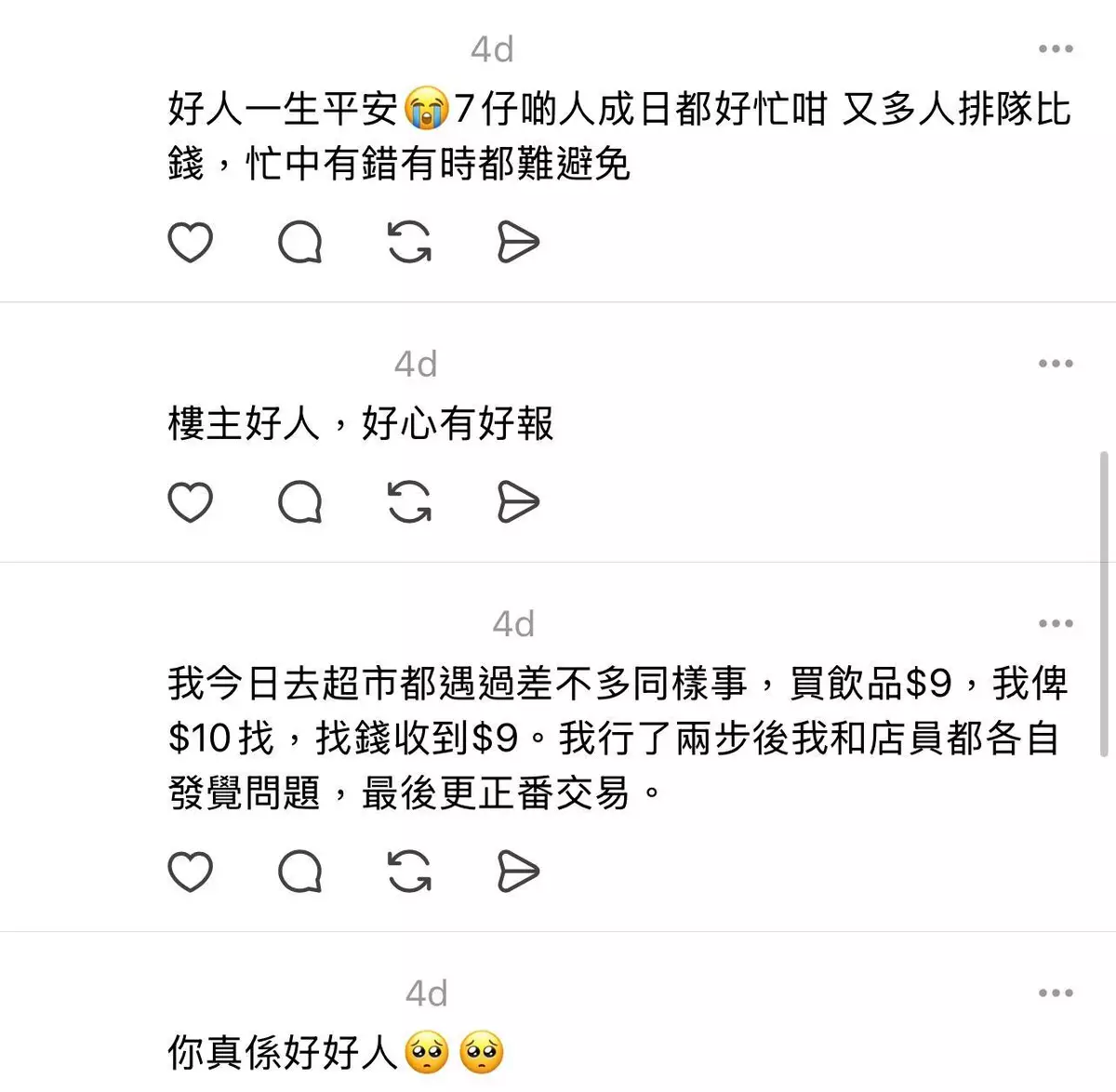Open more options for 好人一生平安 comment
Screen dimensions: 1116x1092
coord(1056,49)
